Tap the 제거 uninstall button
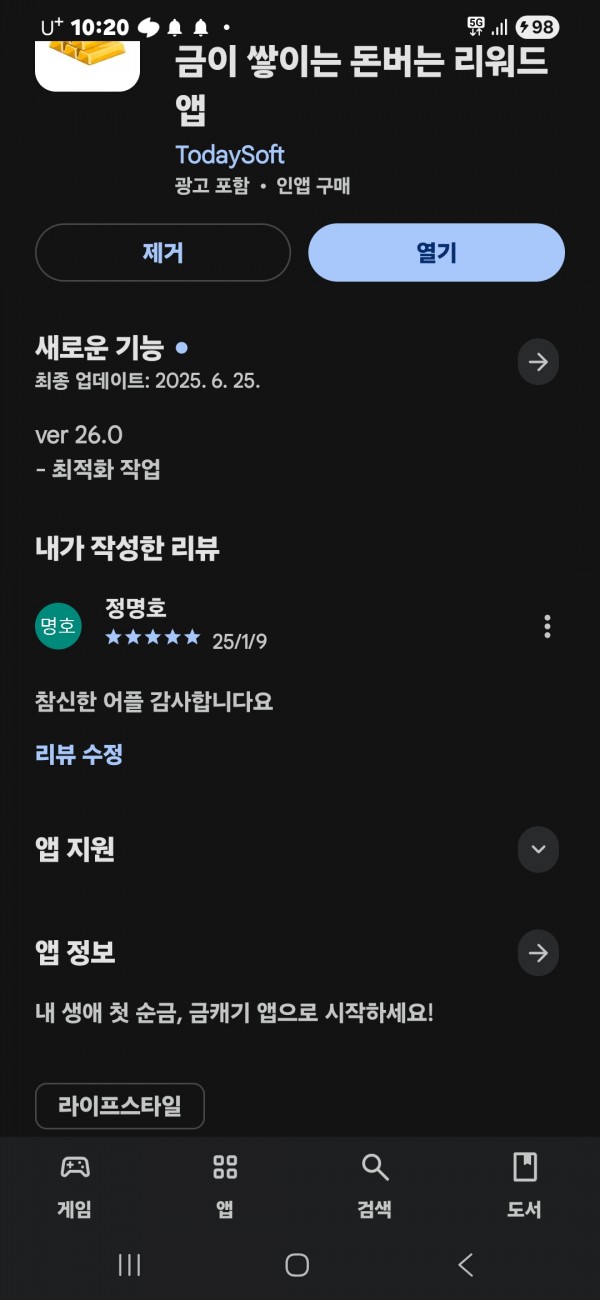 tap(163, 252)
